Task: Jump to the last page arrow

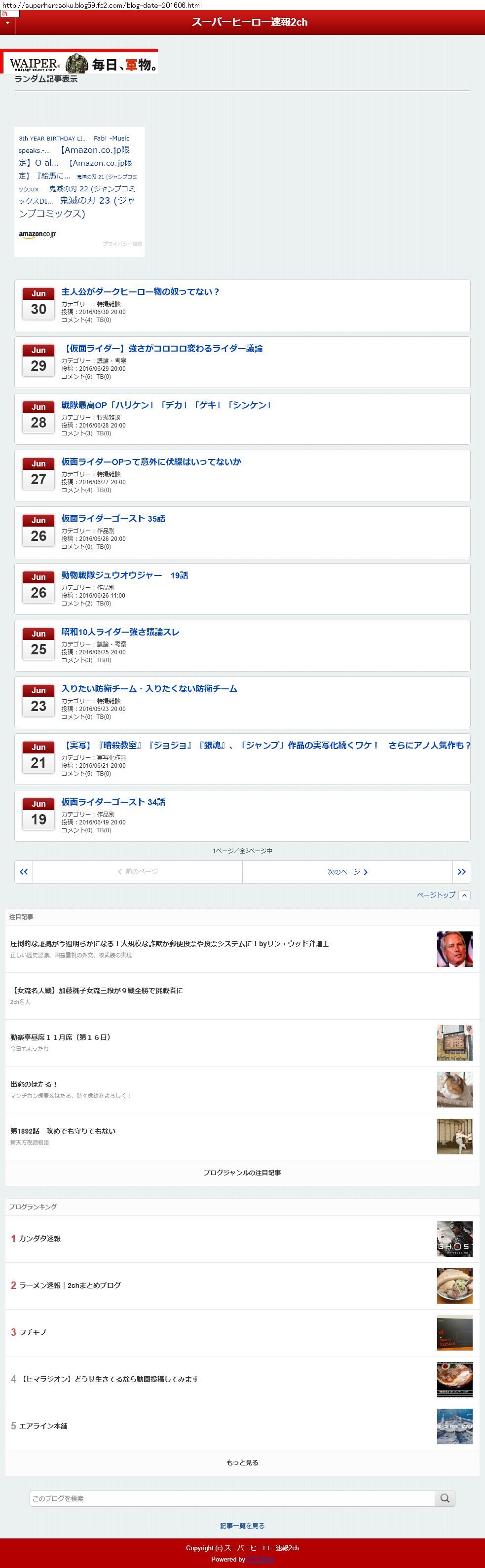Action: point(461,872)
